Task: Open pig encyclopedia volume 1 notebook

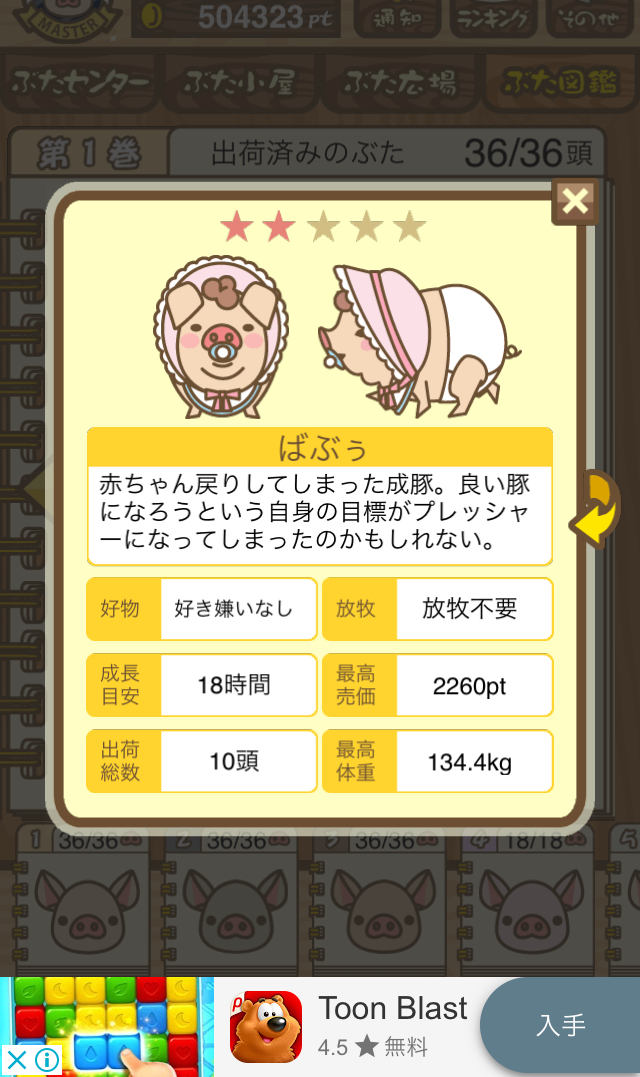Action: pos(81,900)
